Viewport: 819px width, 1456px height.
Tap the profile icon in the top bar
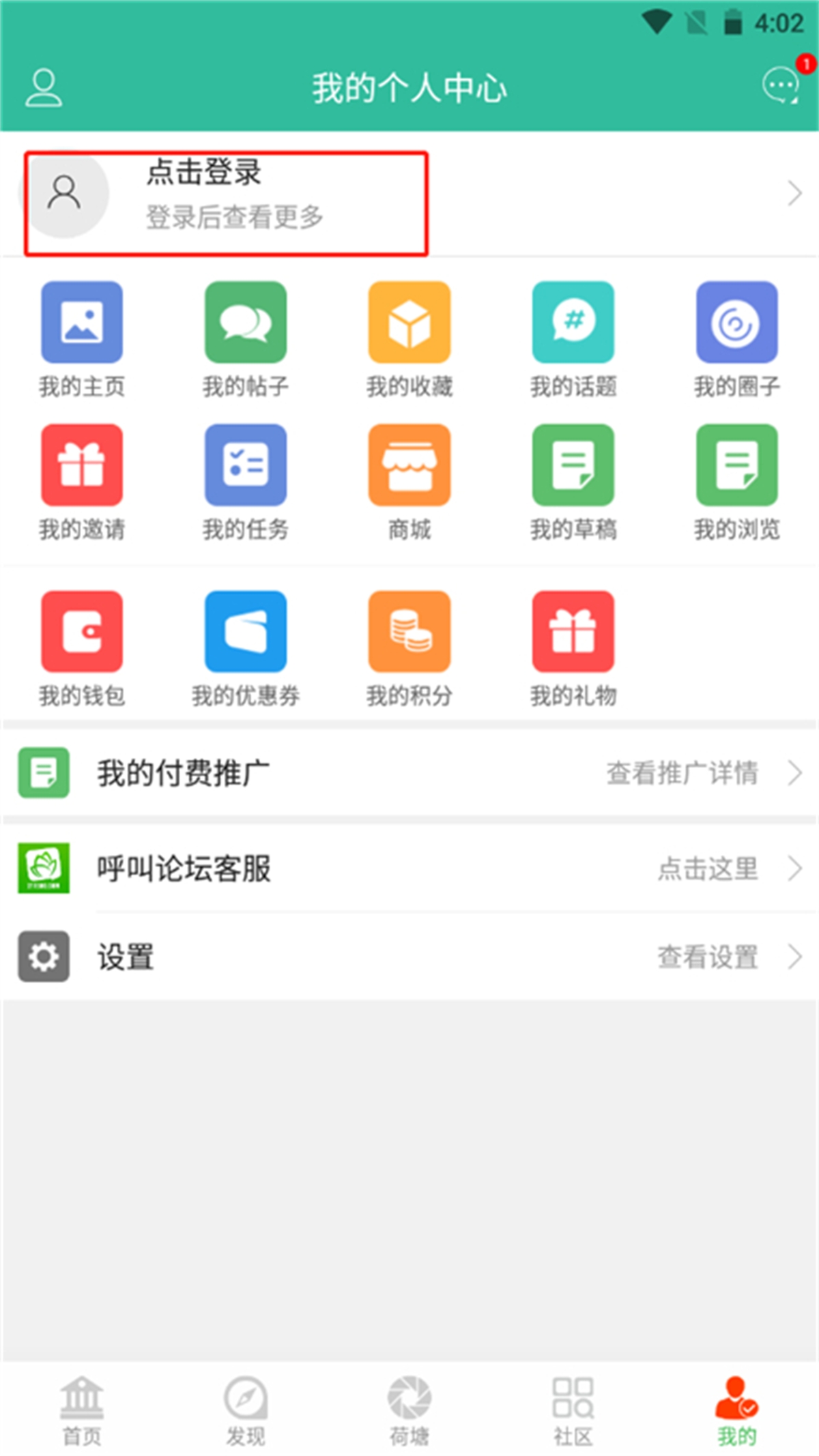44,87
